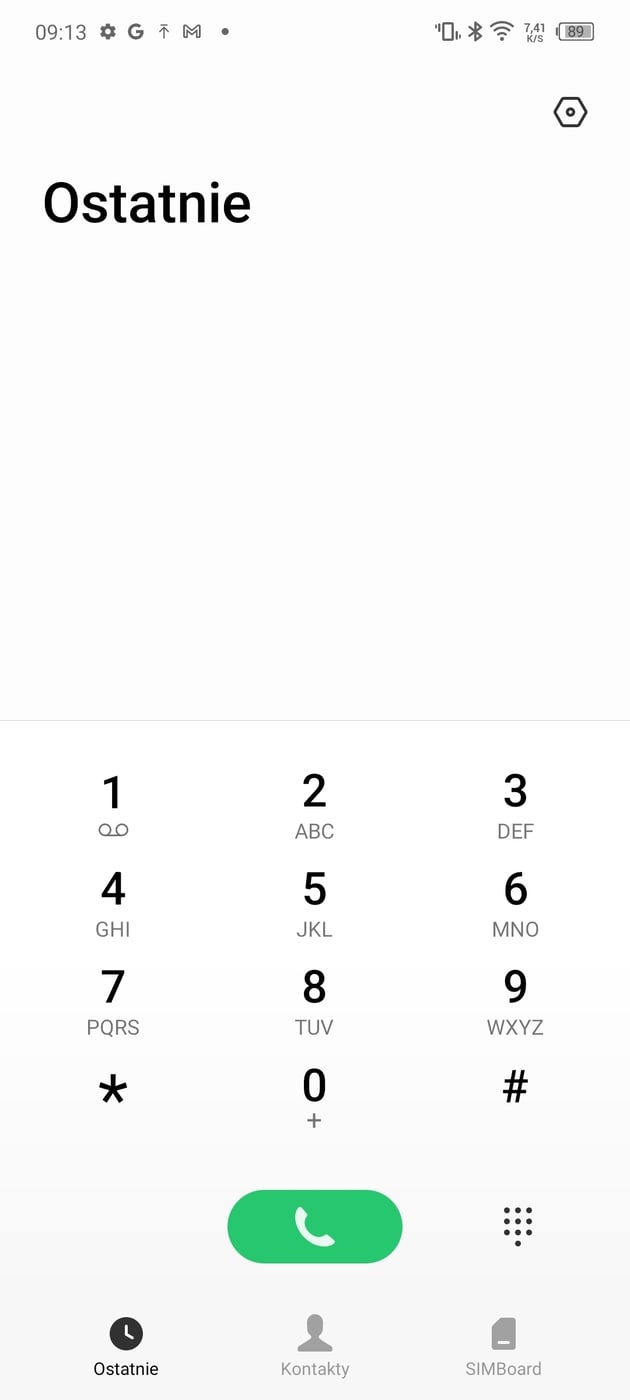Image resolution: width=630 pixels, height=1400 pixels.
Task: Switch to the Kontakty tab
Action: coord(315,1347)
